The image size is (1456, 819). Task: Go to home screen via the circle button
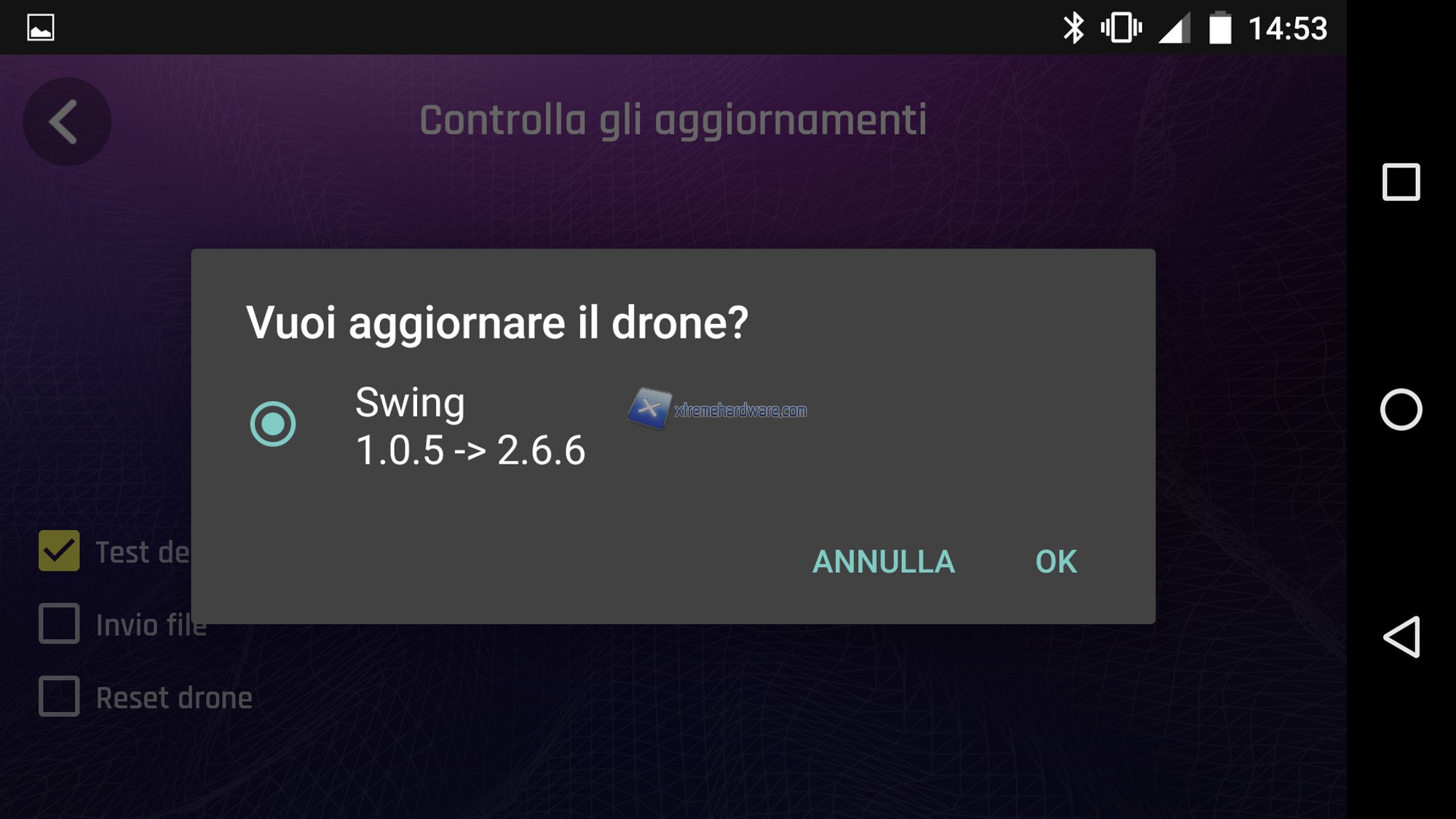tap(1401, 410)
